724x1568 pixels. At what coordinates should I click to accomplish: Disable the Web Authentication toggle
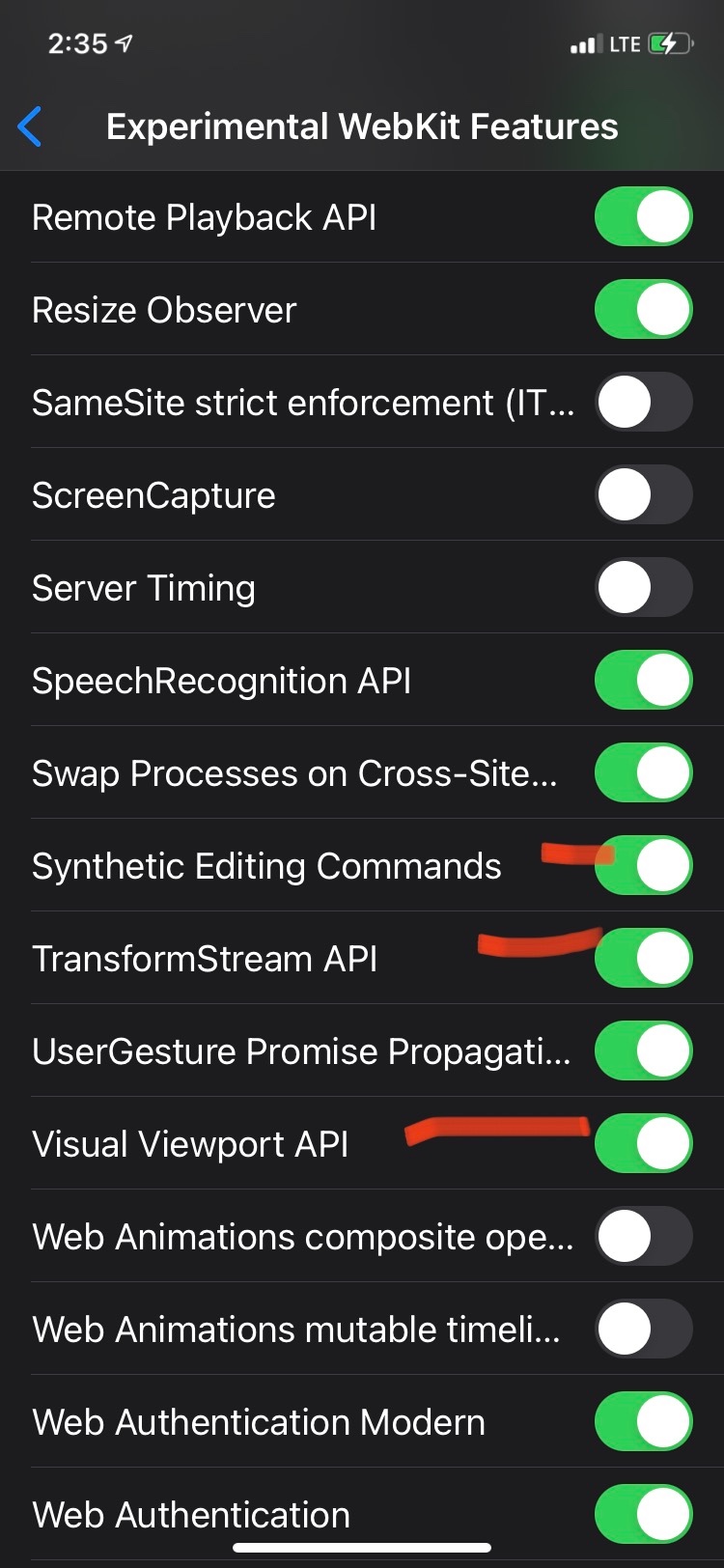tap(644, 1515)
